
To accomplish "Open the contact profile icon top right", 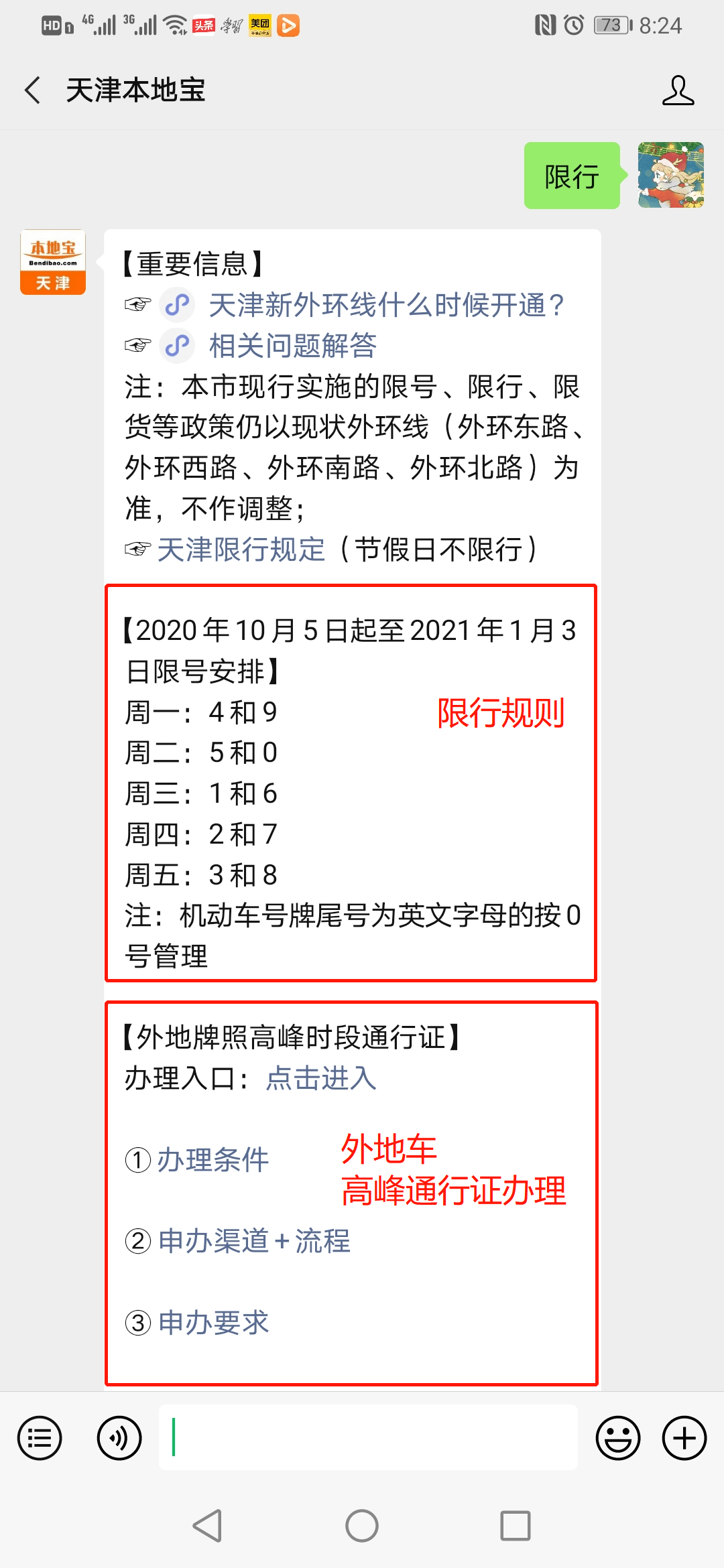I will pyautogui.click(x=678, y=90).
